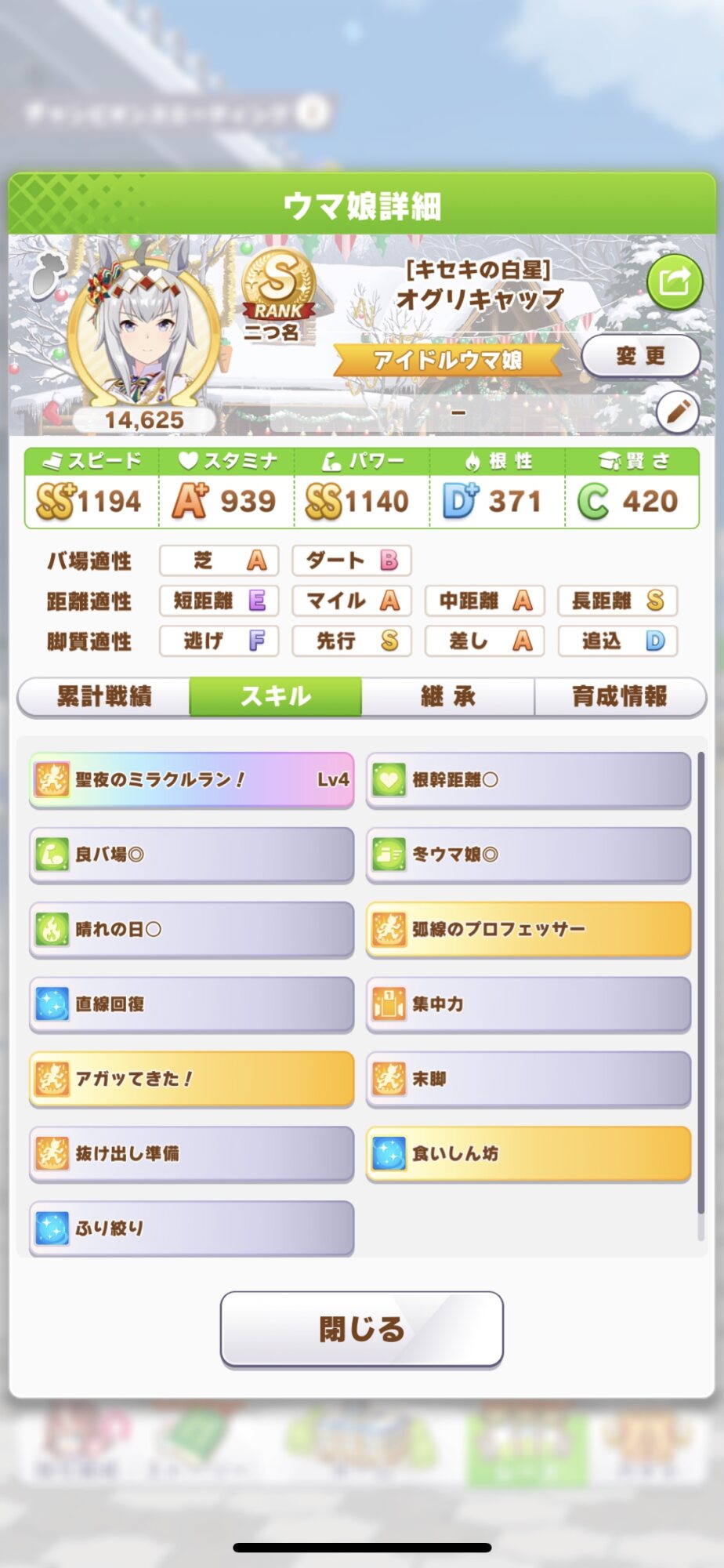Switch to the 育成情報 tab
The height and width of the screenshot is (1568, 724).
(x=620, y=696)
